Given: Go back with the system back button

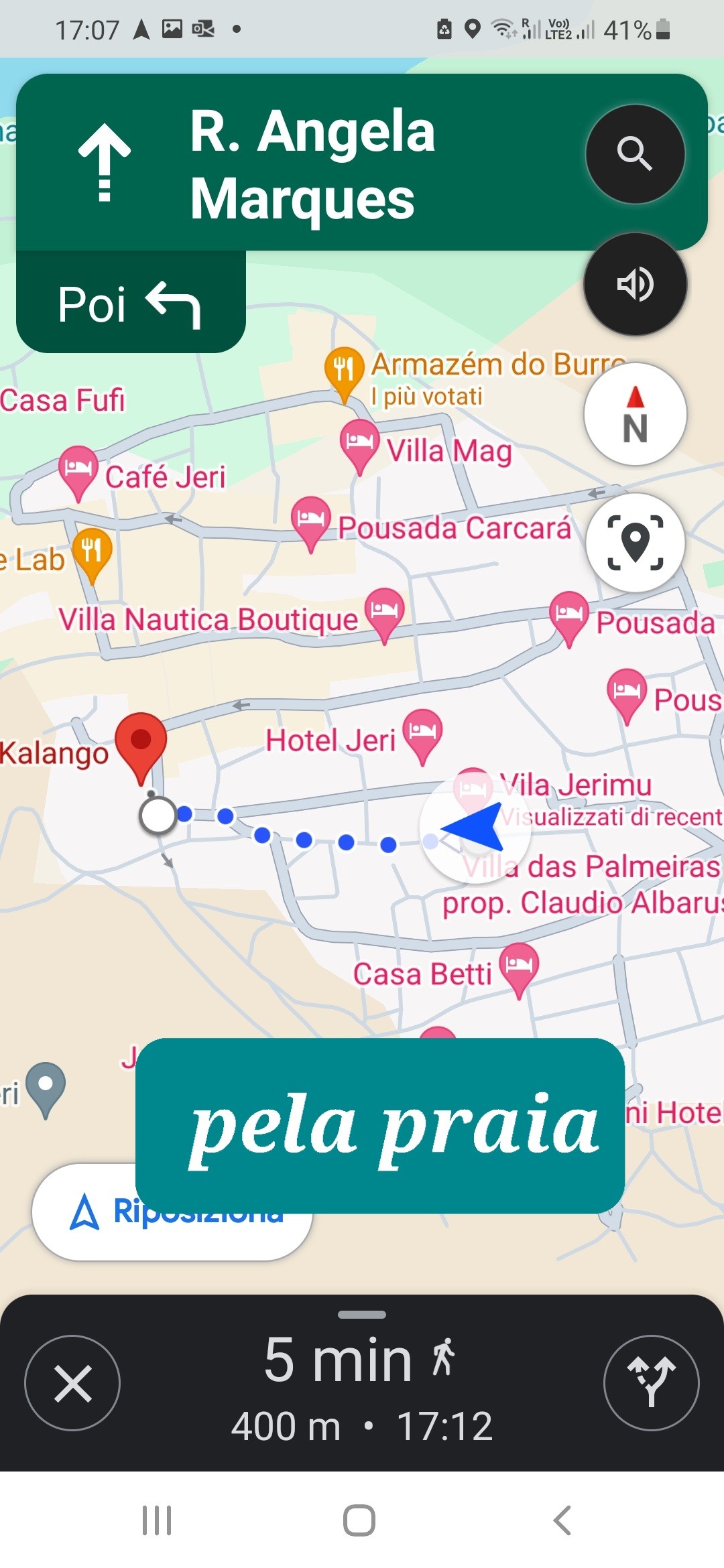Looking at the screenshot, I should [x=562, y=1520].
